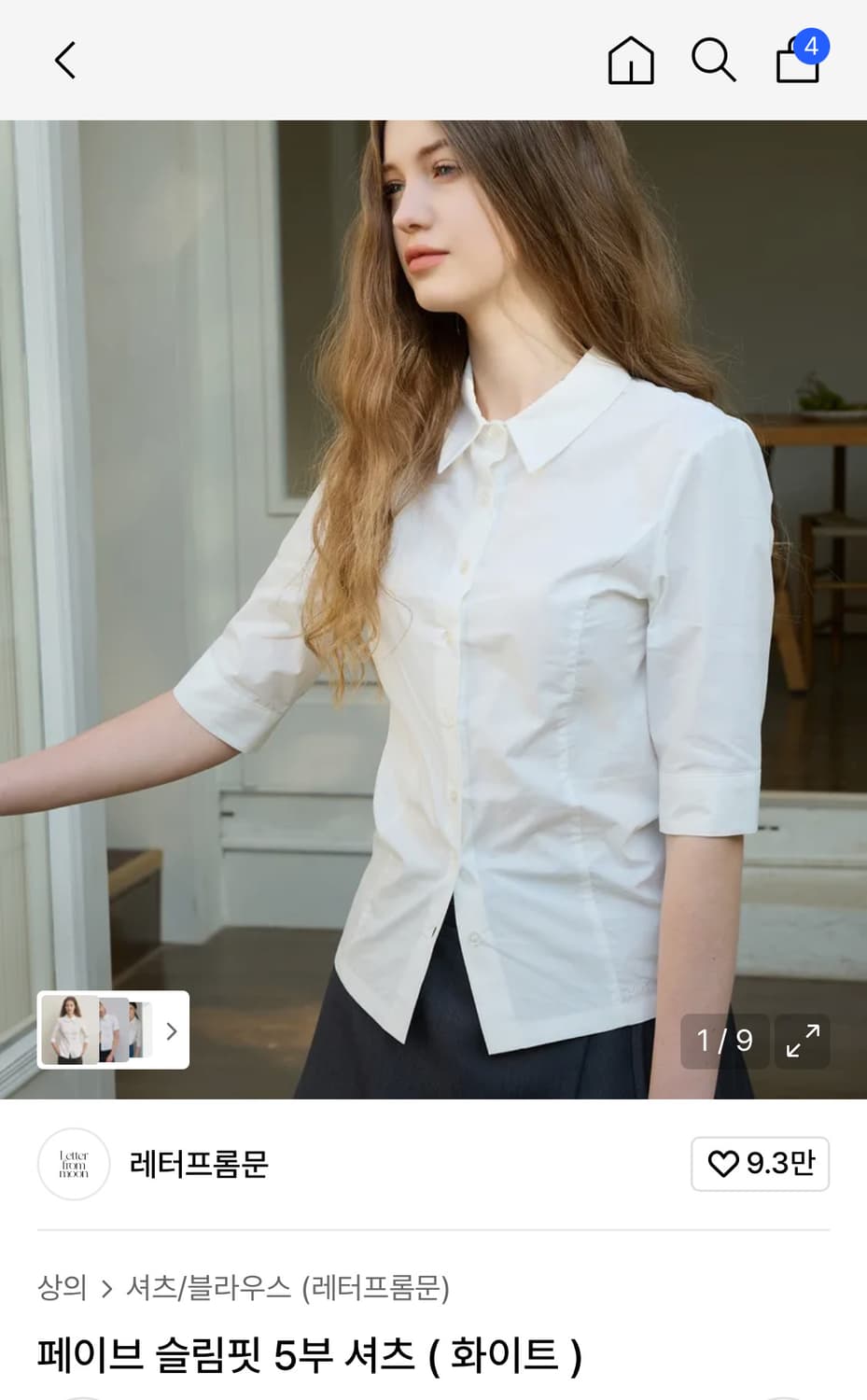Go back using the back arrow
This screenshot has width=867, height=1400.
click(63, 61)
